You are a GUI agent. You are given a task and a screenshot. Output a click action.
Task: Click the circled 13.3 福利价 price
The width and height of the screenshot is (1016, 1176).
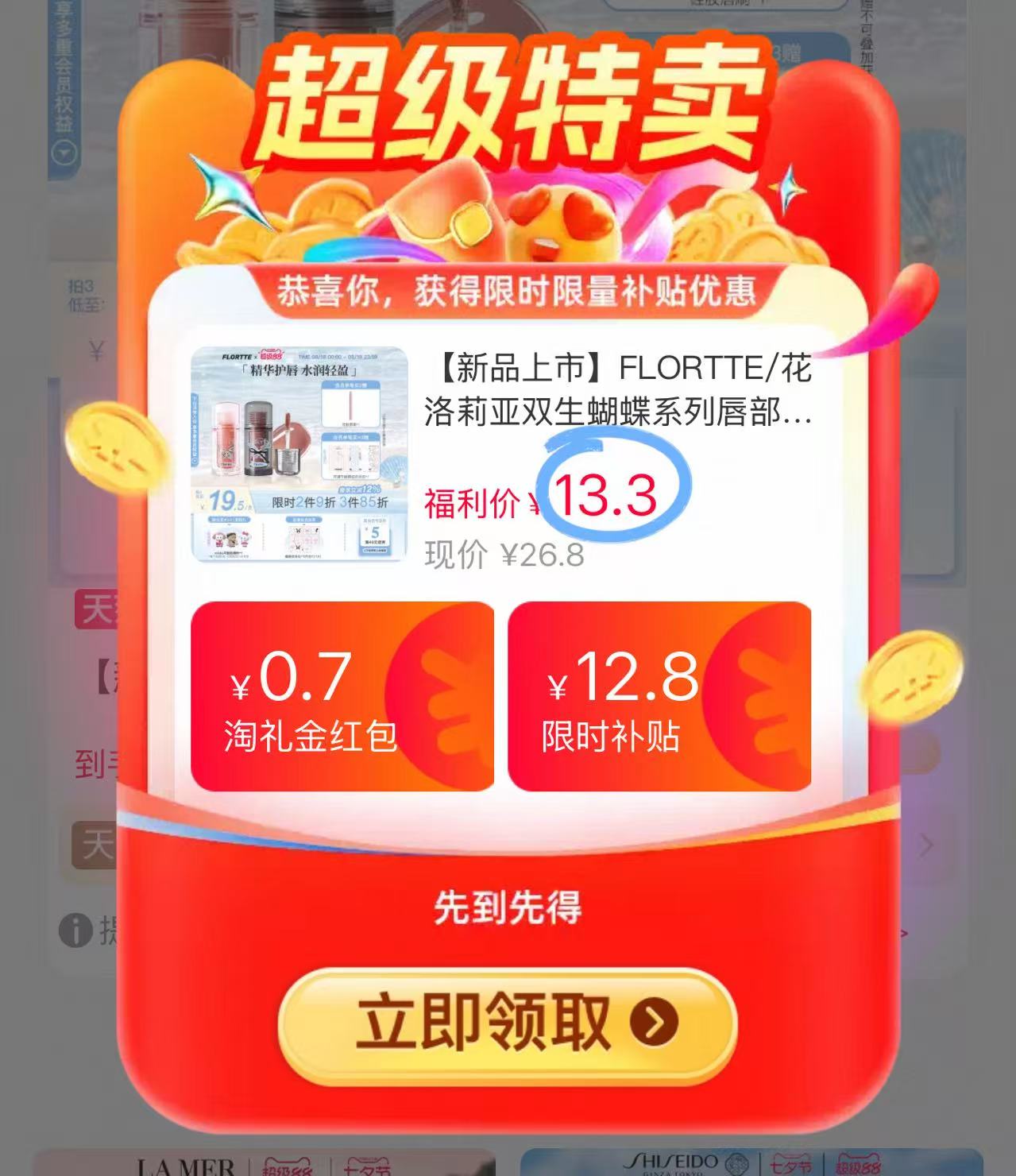(608, 495)
